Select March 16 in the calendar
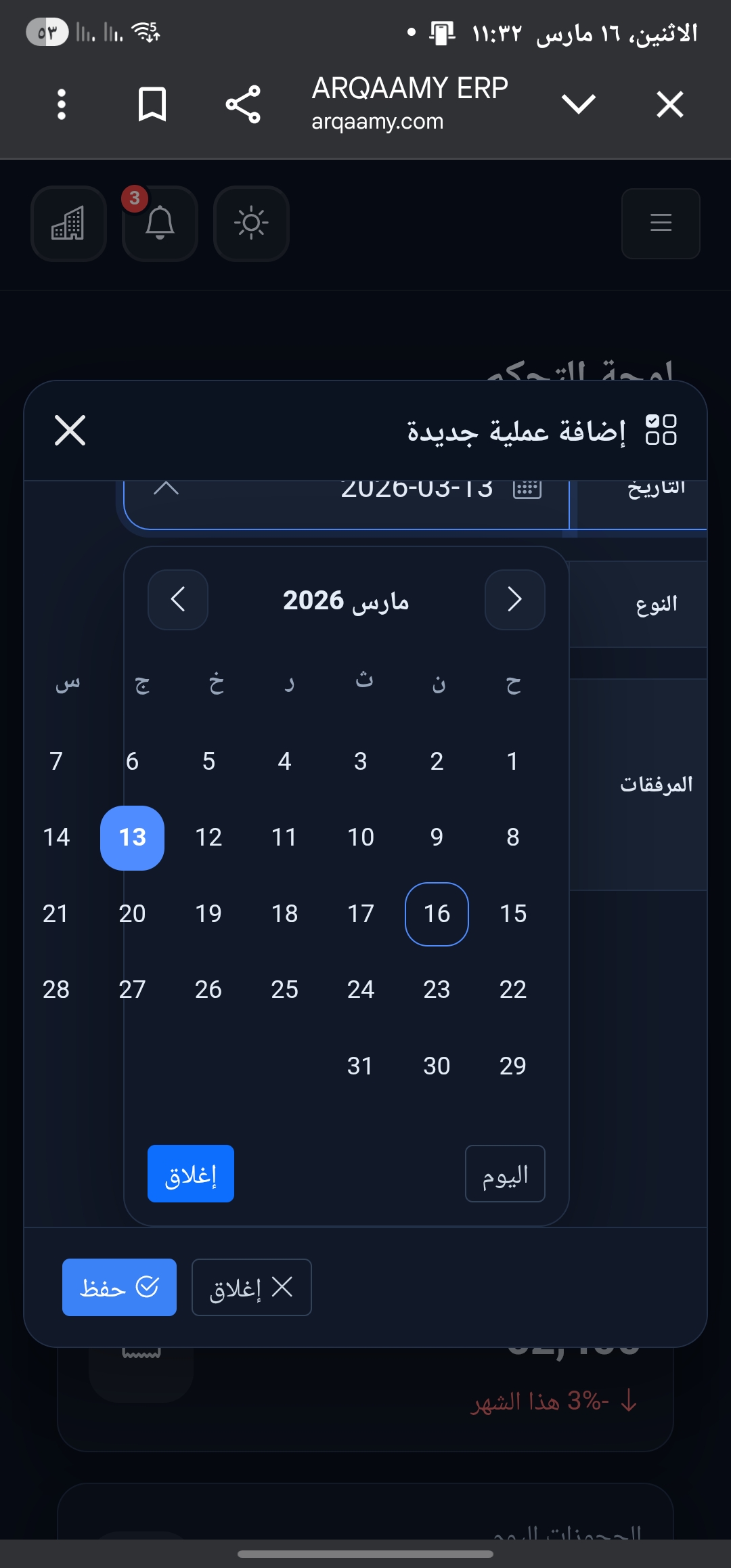Viewport: 731px width, 1568px height. [437, 914]
